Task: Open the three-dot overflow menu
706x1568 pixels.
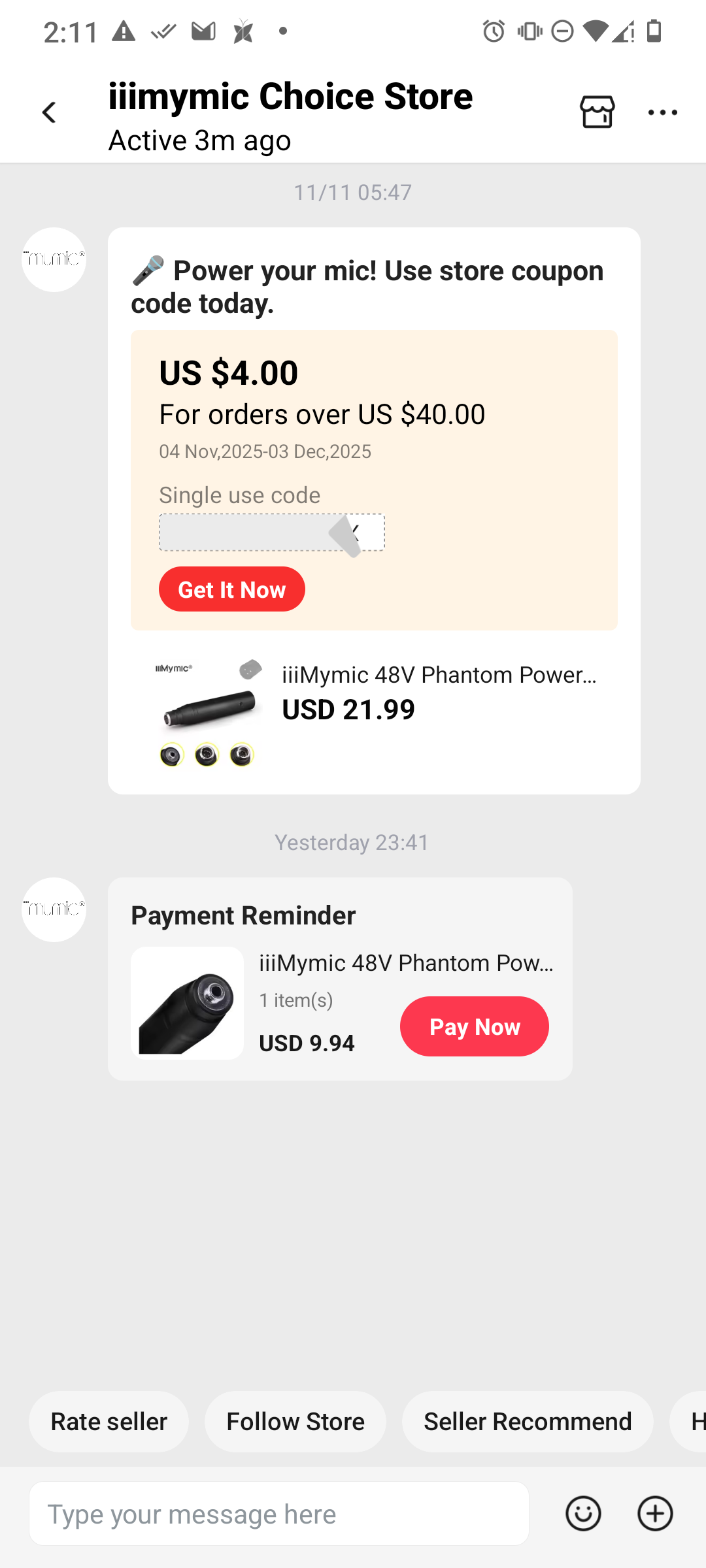Action: [x=662, y=112]
